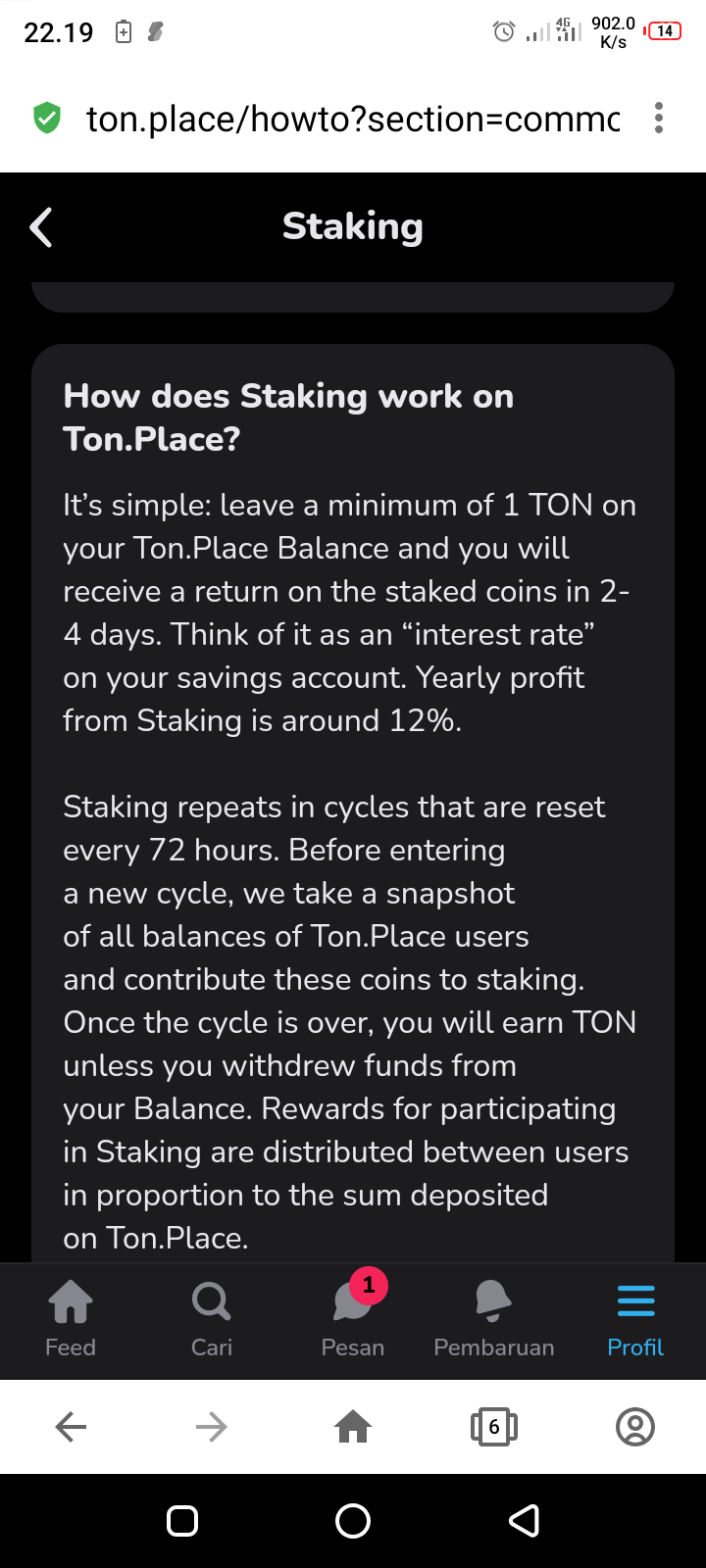This screenshot has width=706, height=1568.
Task: Go forward in the browser toolbar
Action: 212,1427
